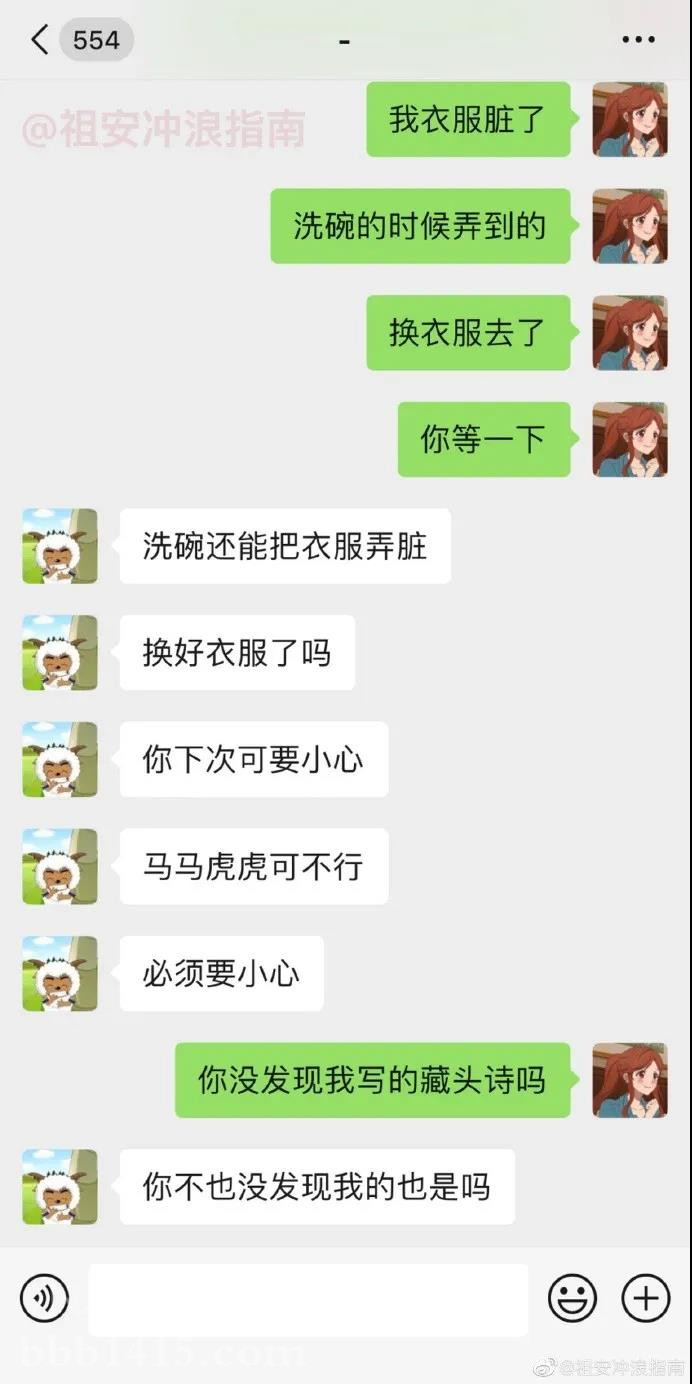Open the three-dot chat options menu

(638, 40)
